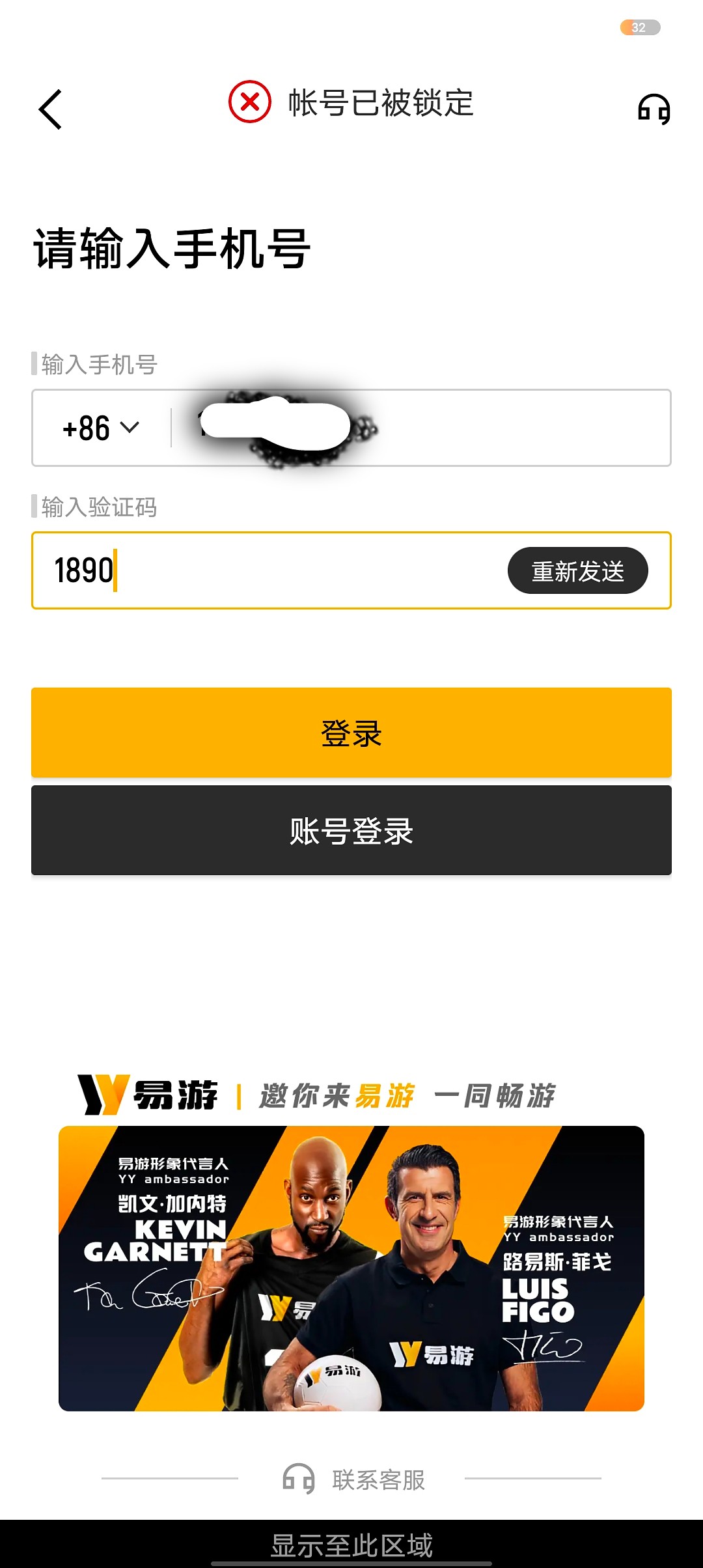Tap the yellow 登录 button

351,733
